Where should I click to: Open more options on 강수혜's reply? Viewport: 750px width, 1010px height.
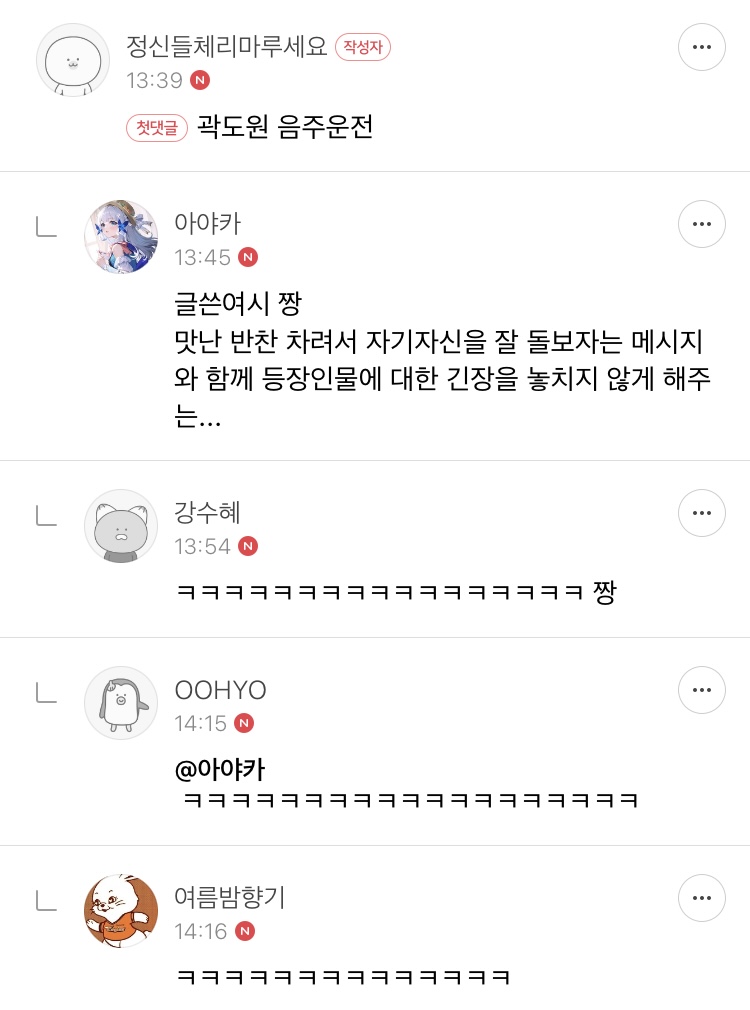[x=701, y=514]
